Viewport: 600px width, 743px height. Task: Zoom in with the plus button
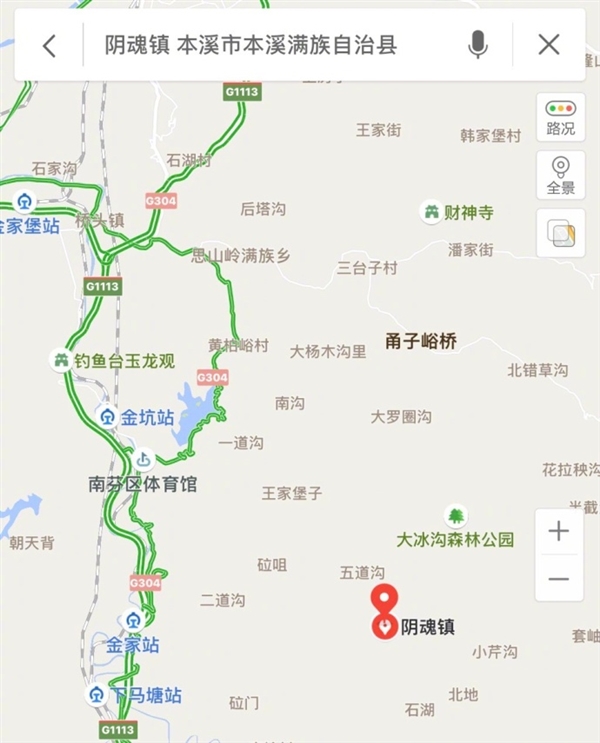point(558,531)
